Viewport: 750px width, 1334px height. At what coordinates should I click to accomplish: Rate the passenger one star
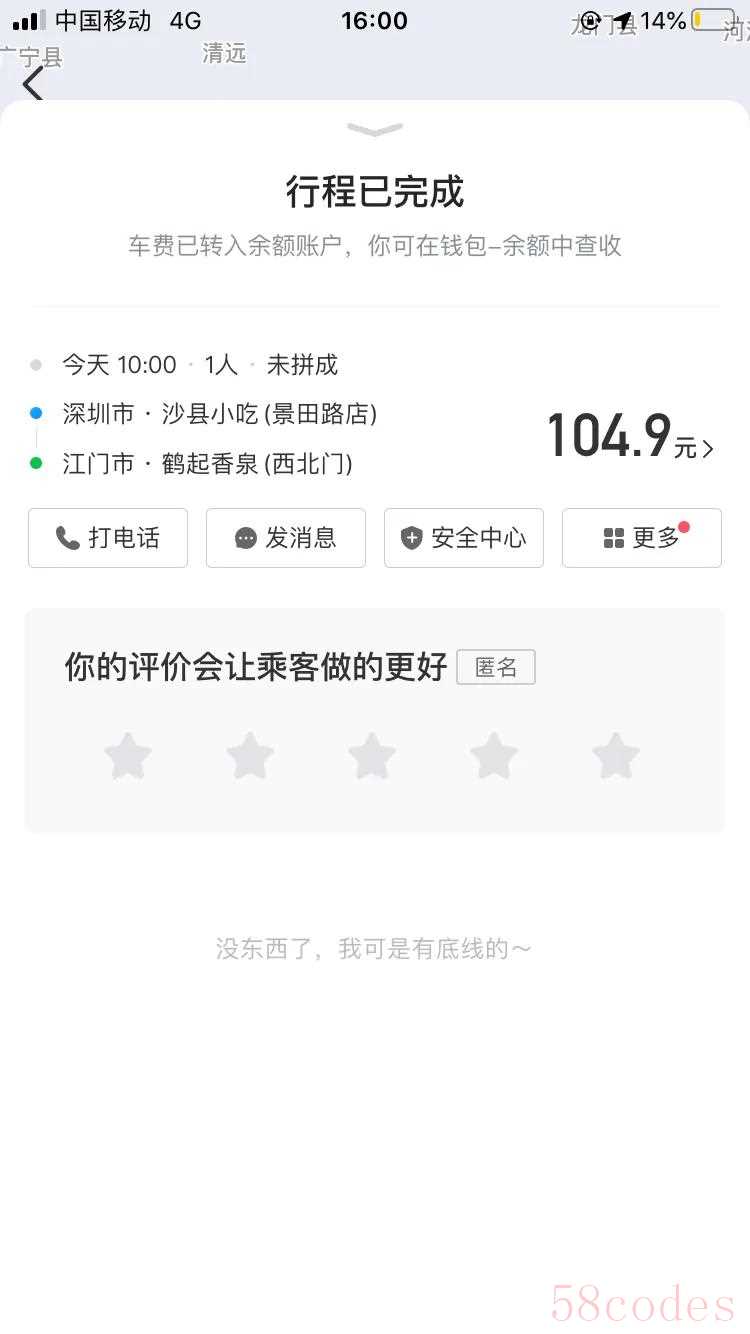[x=128, y=756]
